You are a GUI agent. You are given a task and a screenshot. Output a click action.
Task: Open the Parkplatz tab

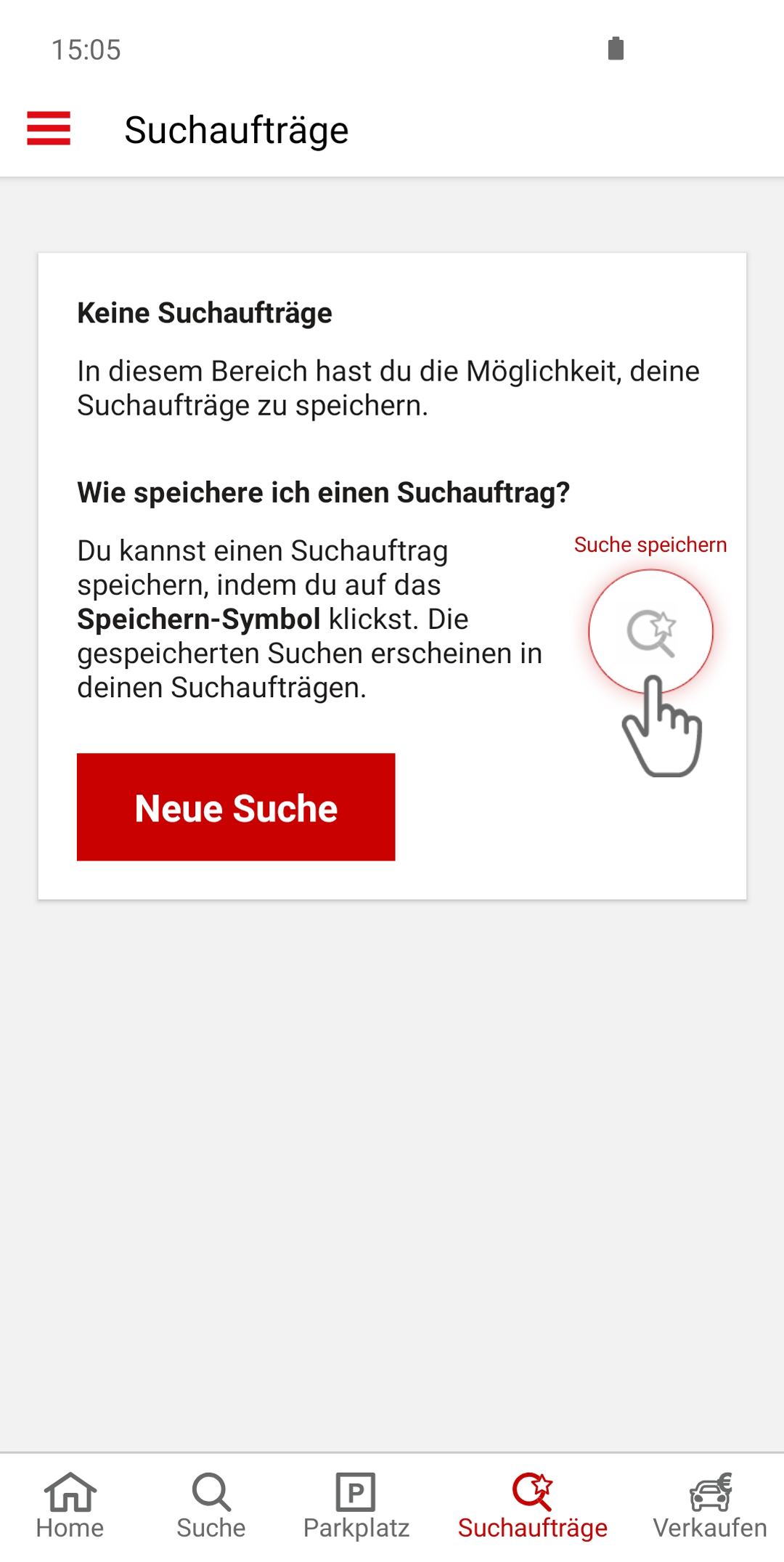pyautogui.click(x=356, y=1507)
